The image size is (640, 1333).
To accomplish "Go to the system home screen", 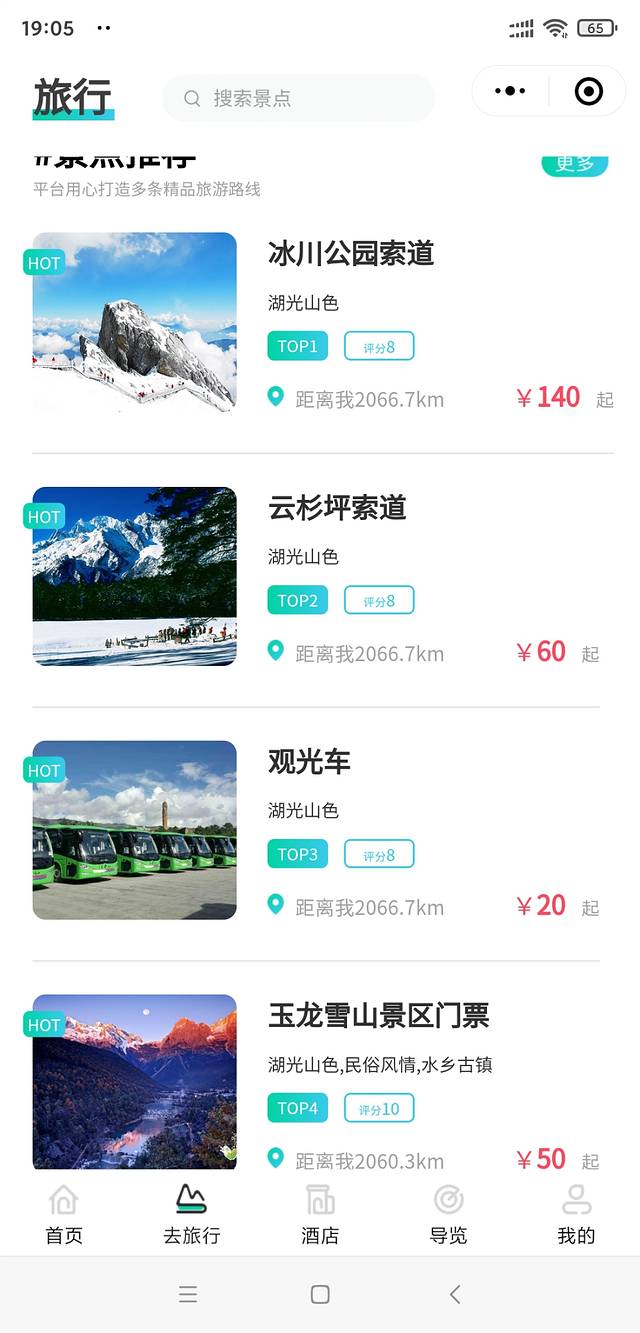I will coord(320,1294).
